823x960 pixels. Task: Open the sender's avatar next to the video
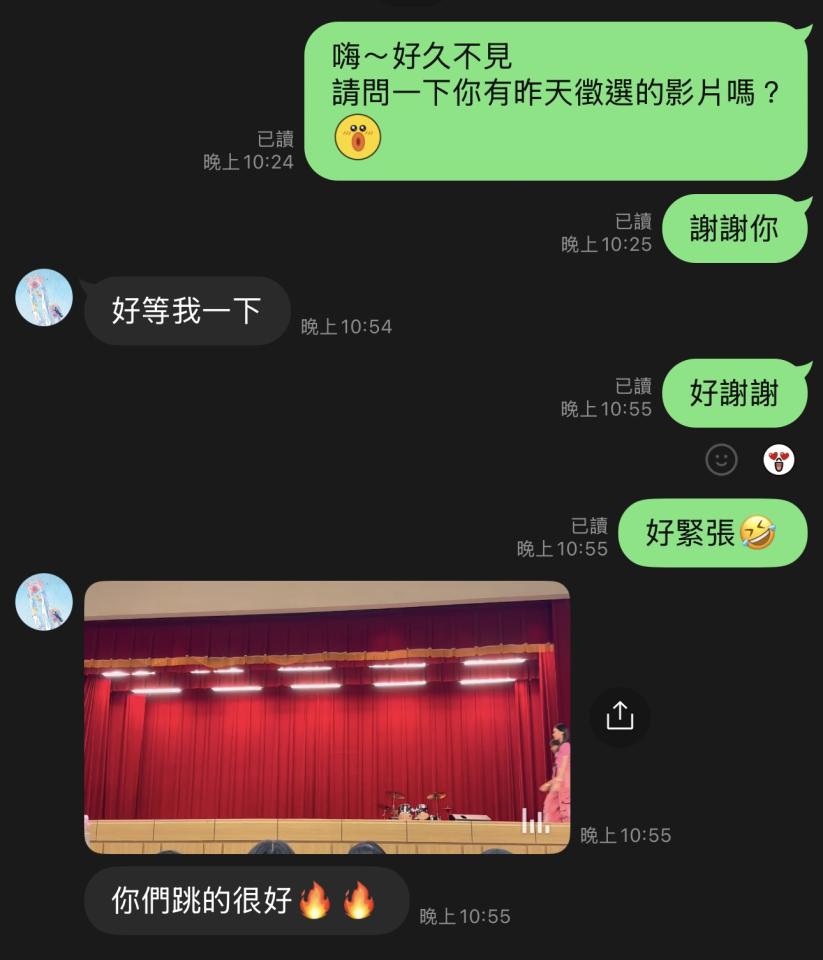[x=45, y=602]
